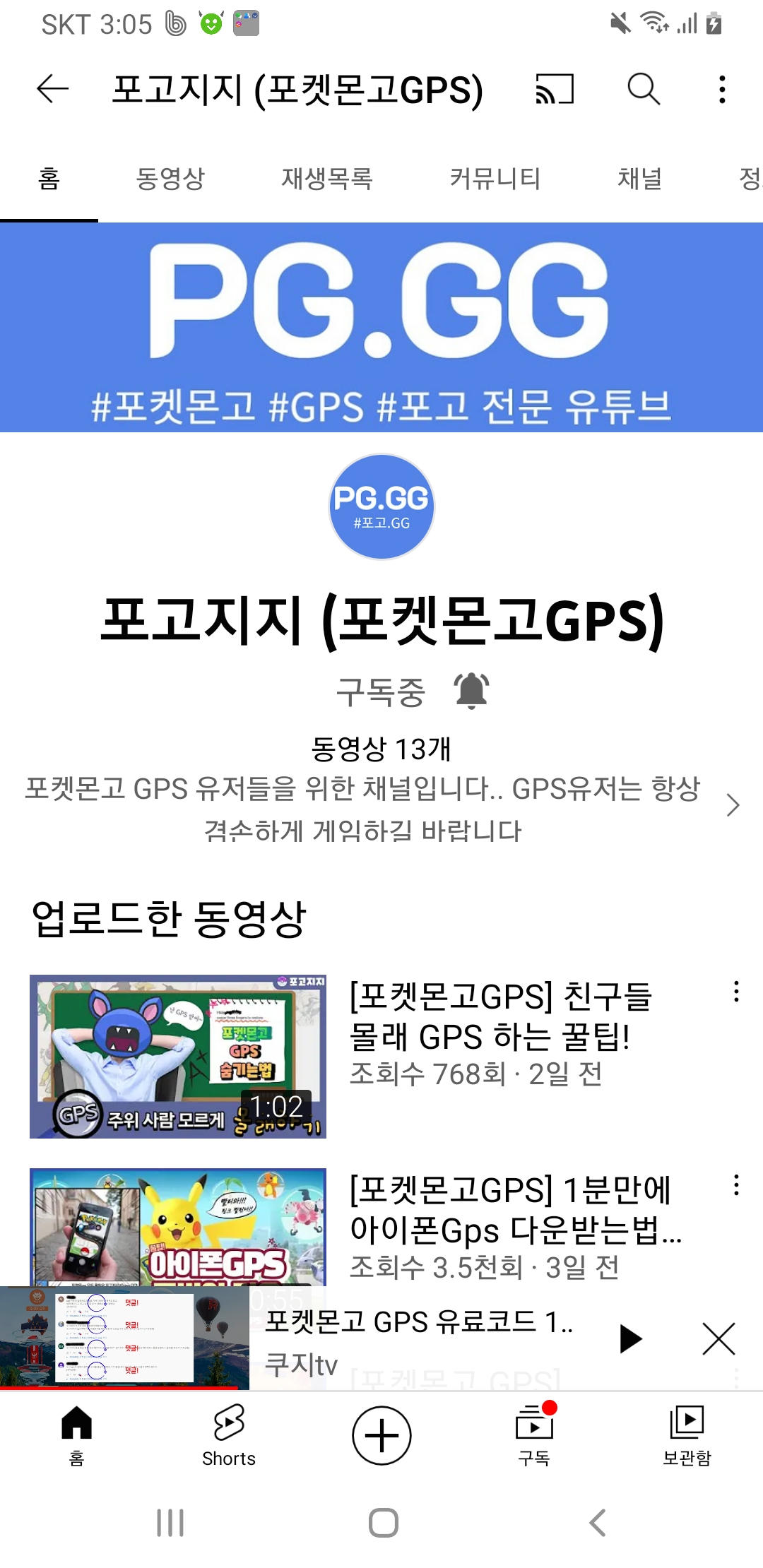Screen dimensions: 763x1568
Task: Open the 친구들 몰래 GPS 하는 꿀팁 video
Action: pyautogui.click(x=178, y=1057)
